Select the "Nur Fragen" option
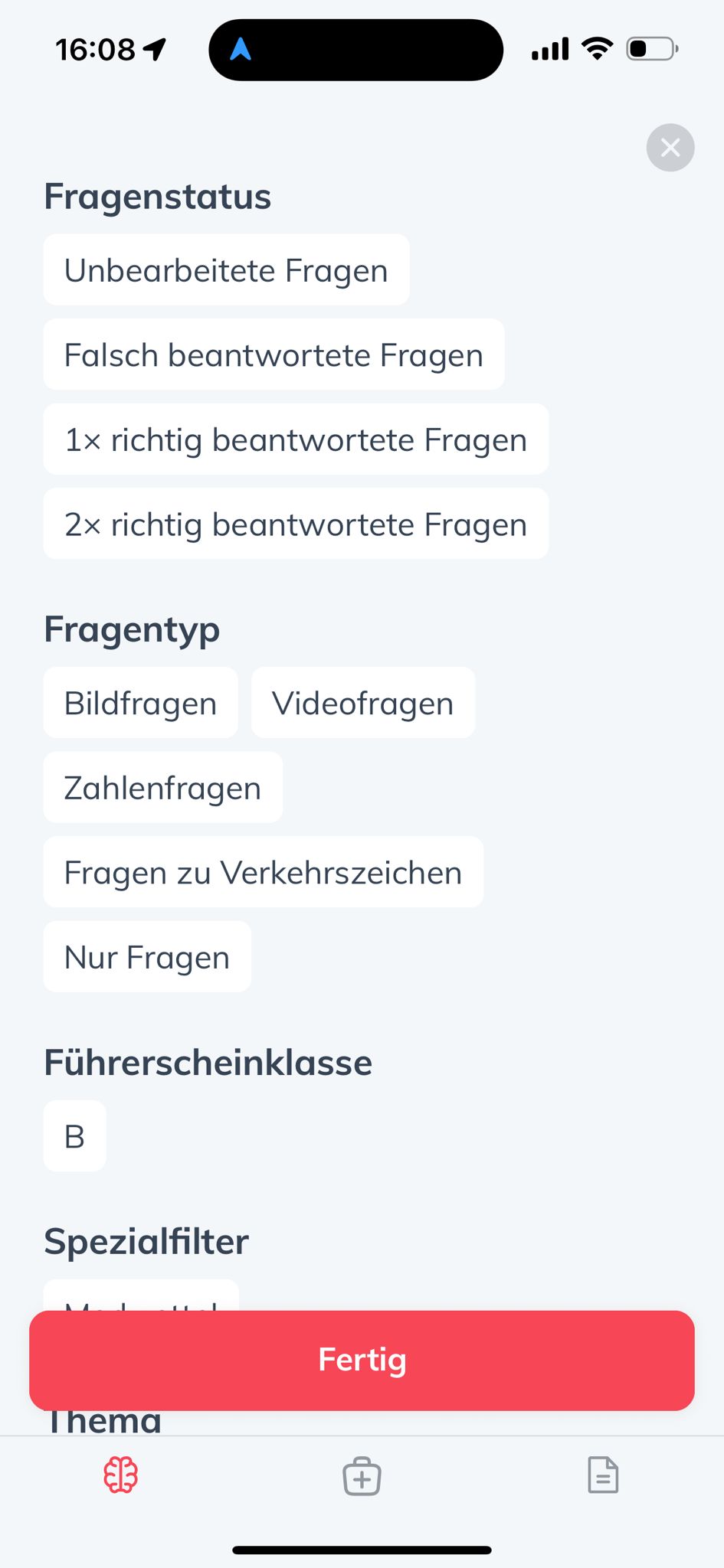 146,956
